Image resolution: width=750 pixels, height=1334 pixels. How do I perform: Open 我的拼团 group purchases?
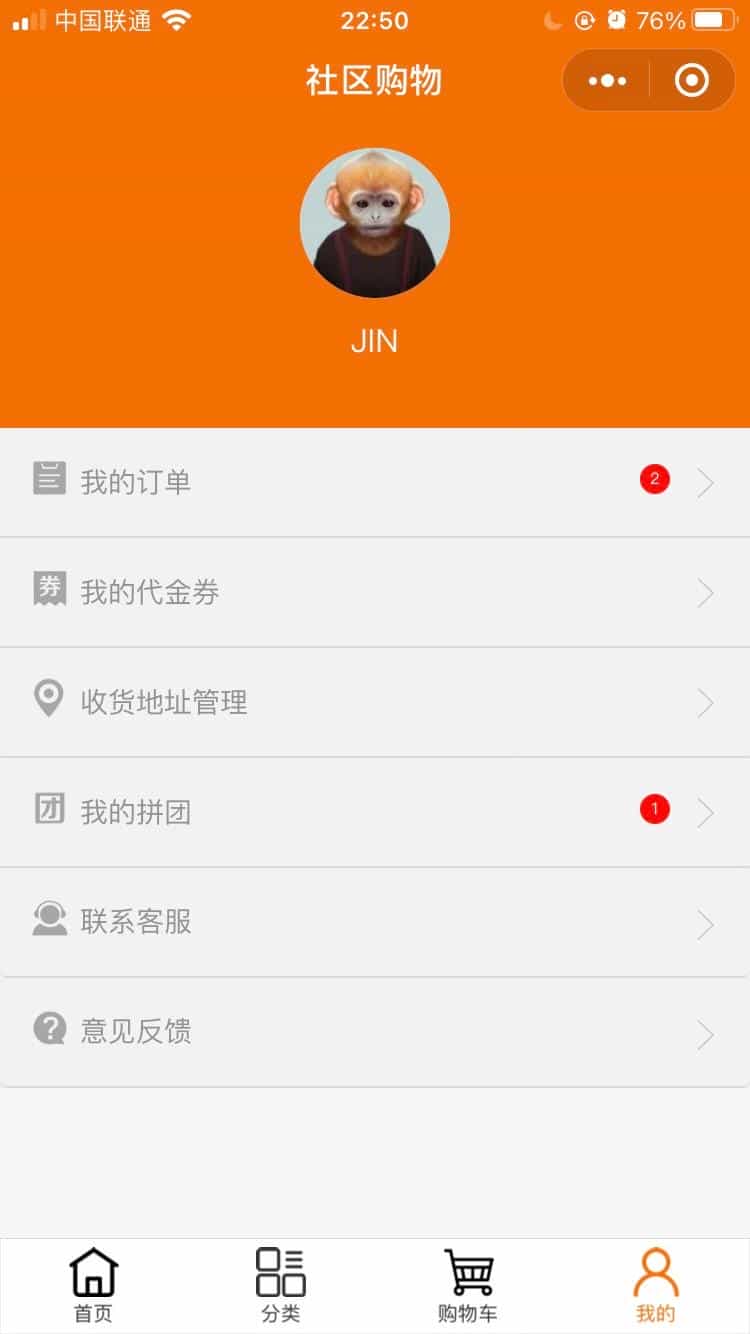[x=375, y=813]
